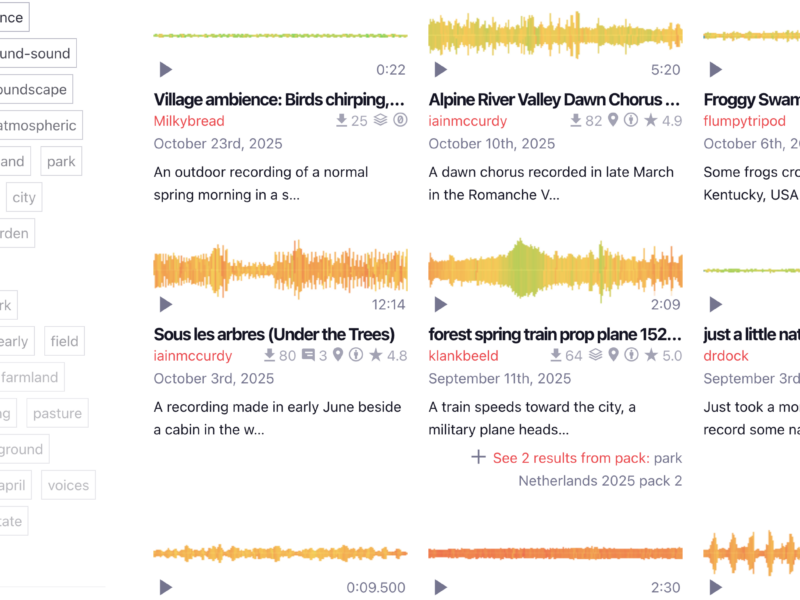This screenshot has height=600, width=800.
Task: See 2 results from pack
Action: tap(570, 458)
